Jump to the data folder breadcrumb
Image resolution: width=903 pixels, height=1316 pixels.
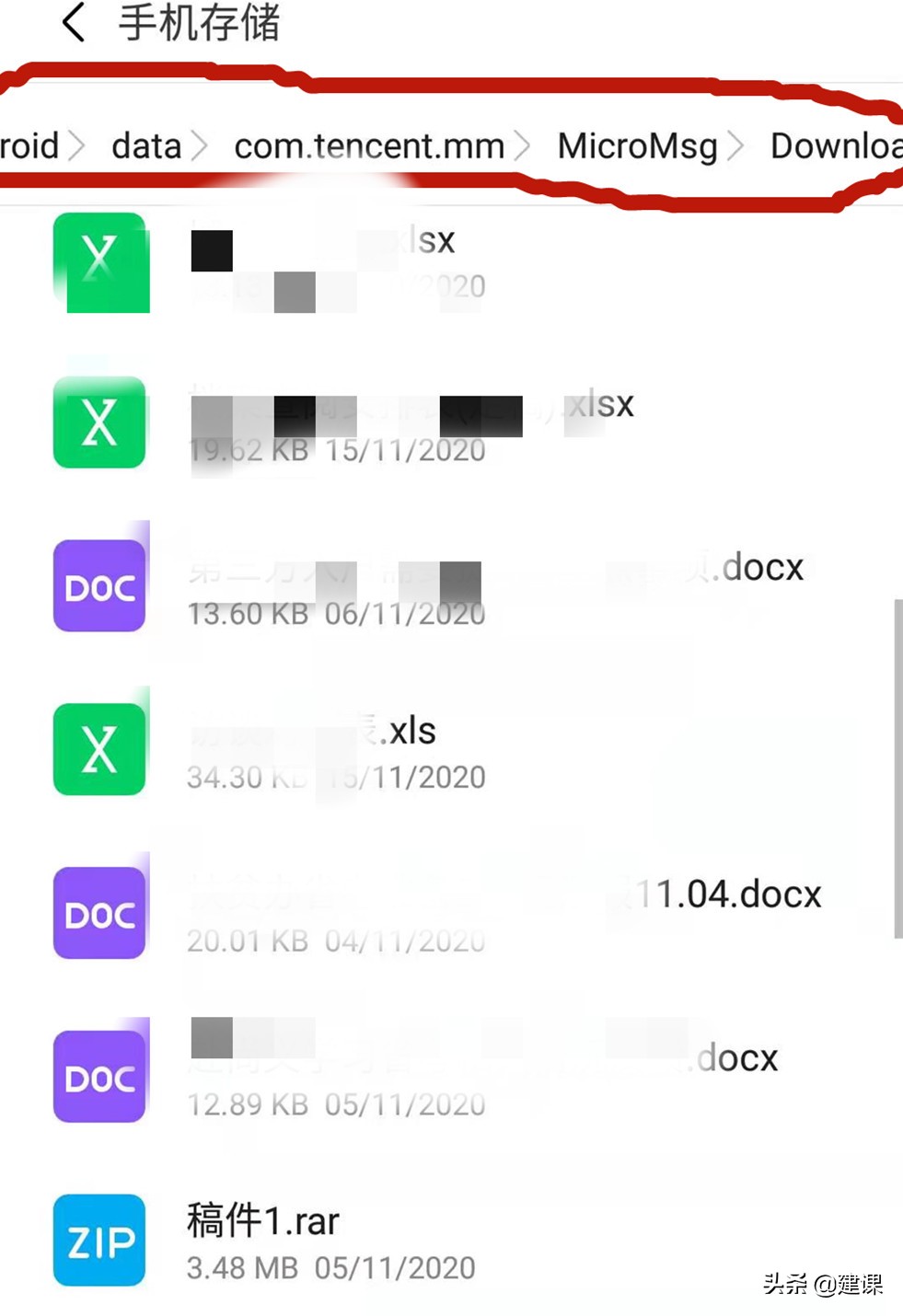click(x=147, y=146)
